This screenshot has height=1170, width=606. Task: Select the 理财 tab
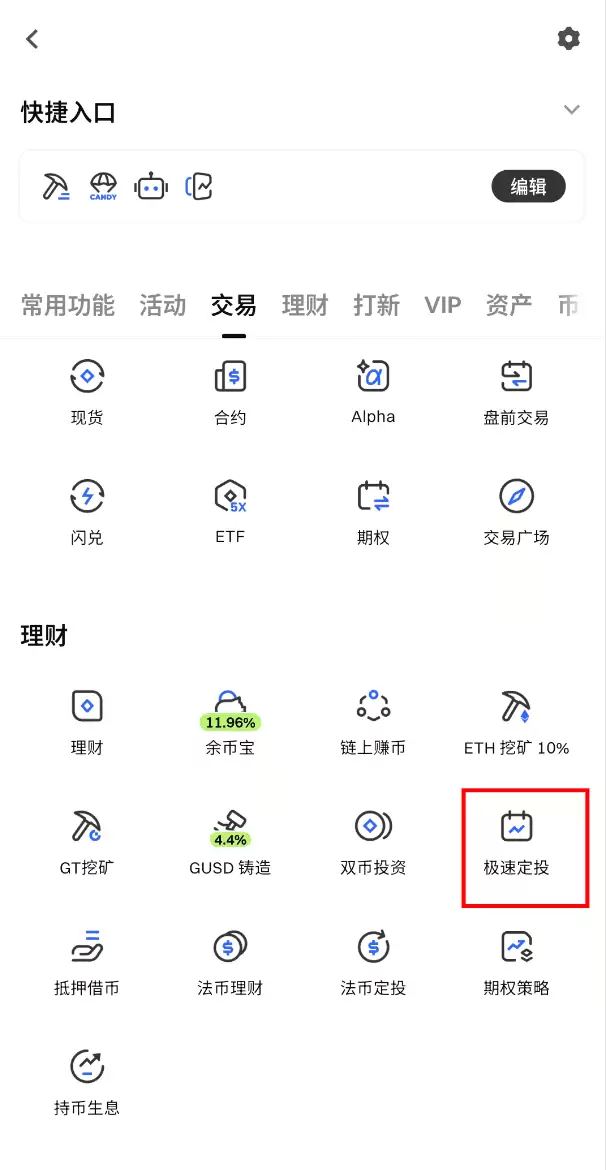pyautogui.click(x=305, y=306)
